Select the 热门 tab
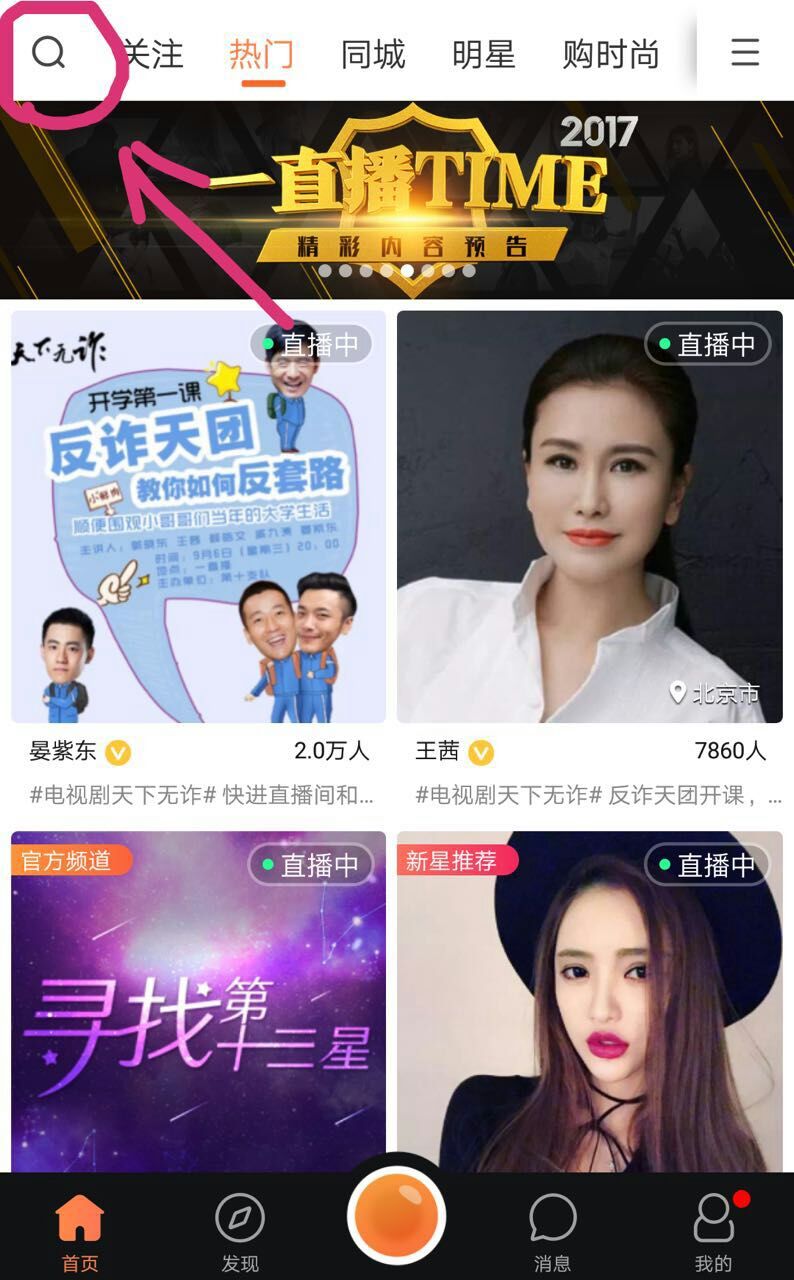Viewport: 794px width, 1280px height. tap(261, 53)
